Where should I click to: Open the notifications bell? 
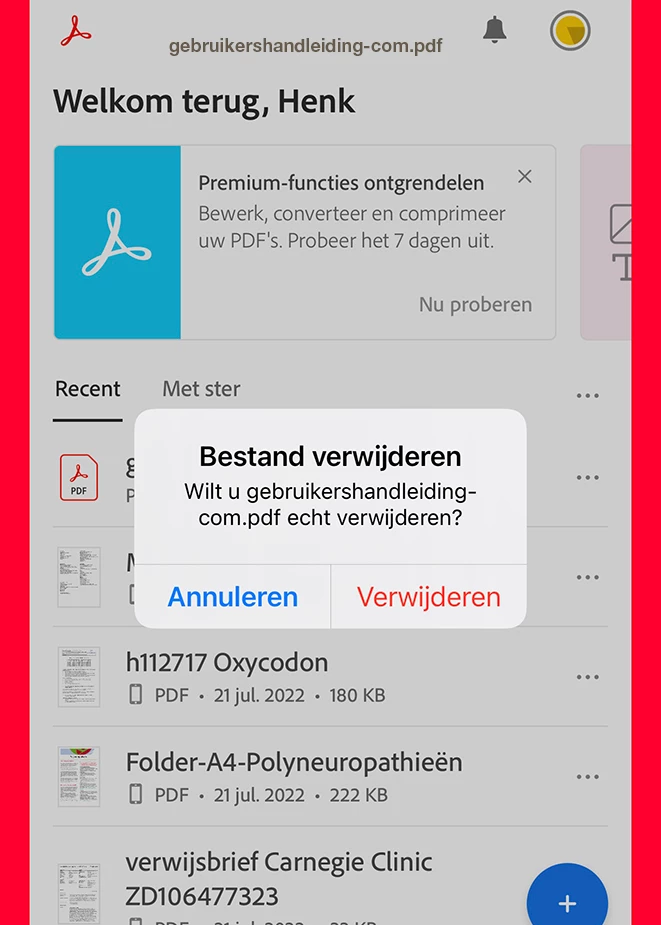point(494,30)
